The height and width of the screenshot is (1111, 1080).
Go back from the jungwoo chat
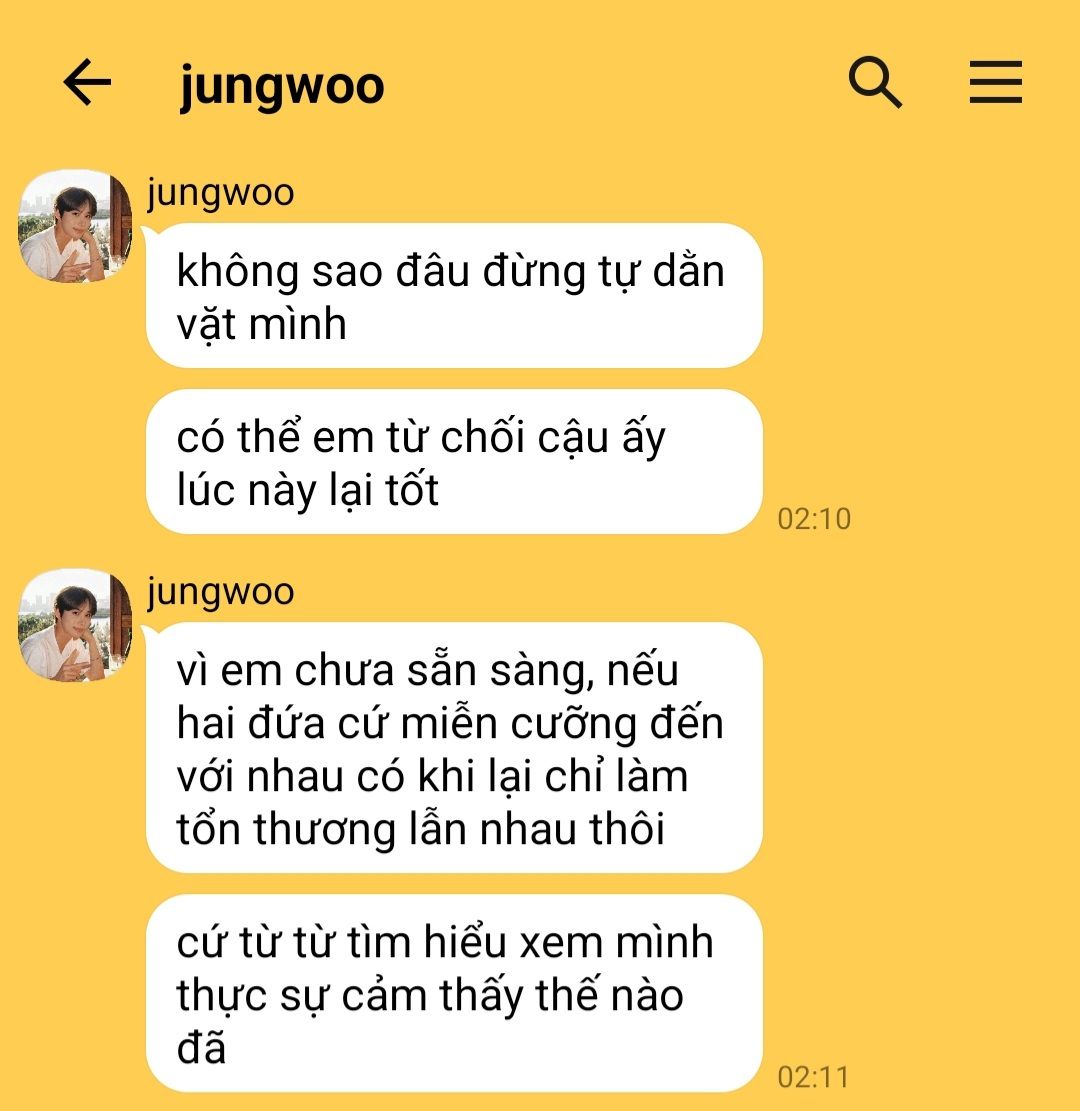coord(87,82)
